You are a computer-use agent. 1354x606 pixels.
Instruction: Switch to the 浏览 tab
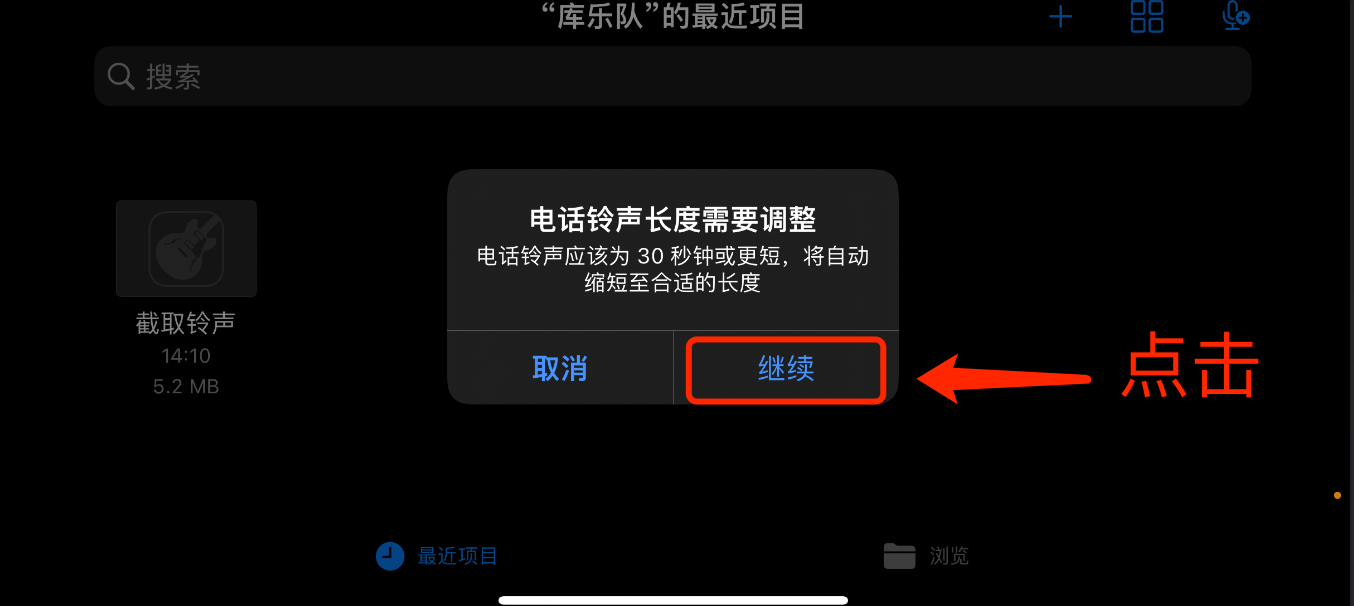tap(926, 556)
